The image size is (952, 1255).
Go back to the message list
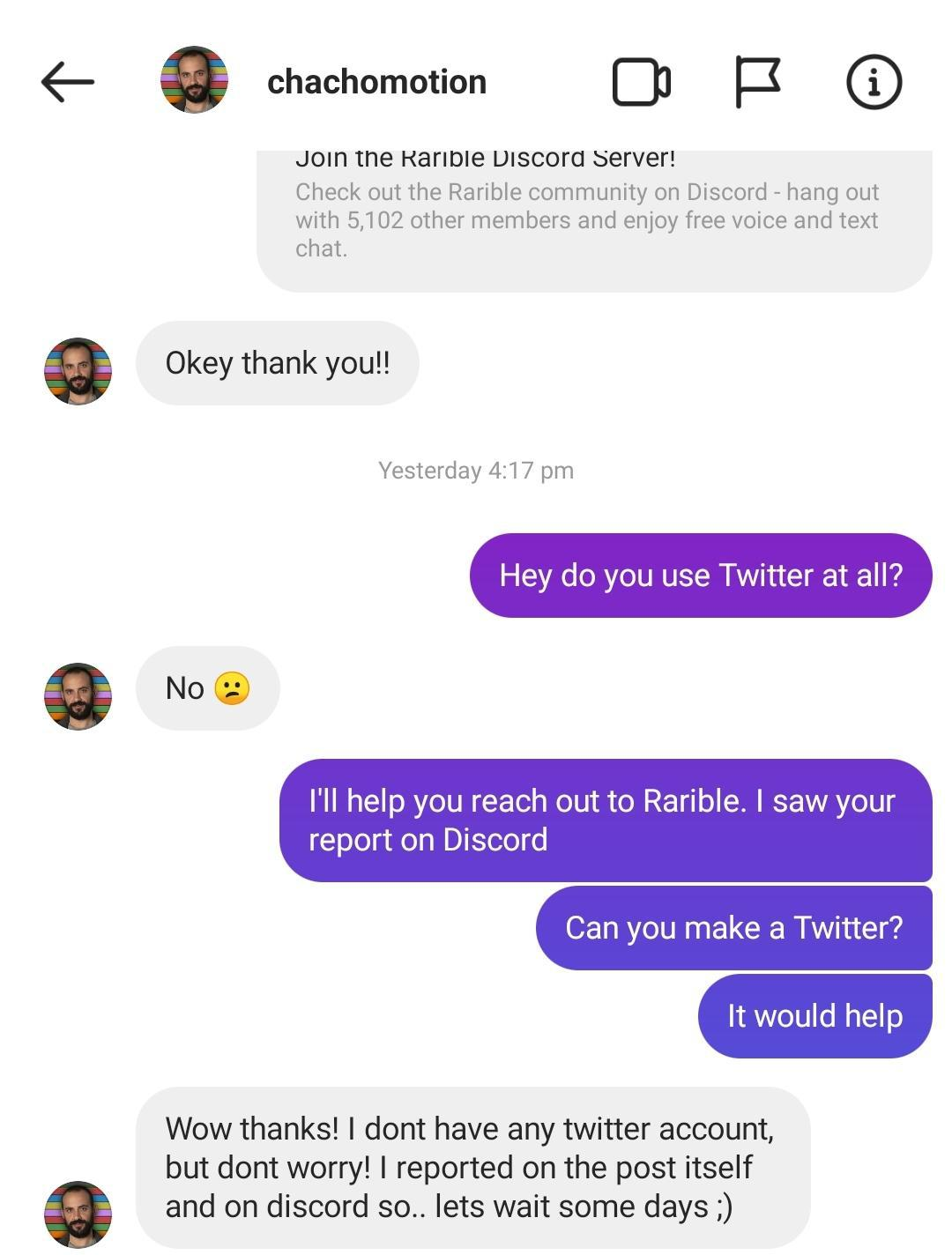click(67, 82)
